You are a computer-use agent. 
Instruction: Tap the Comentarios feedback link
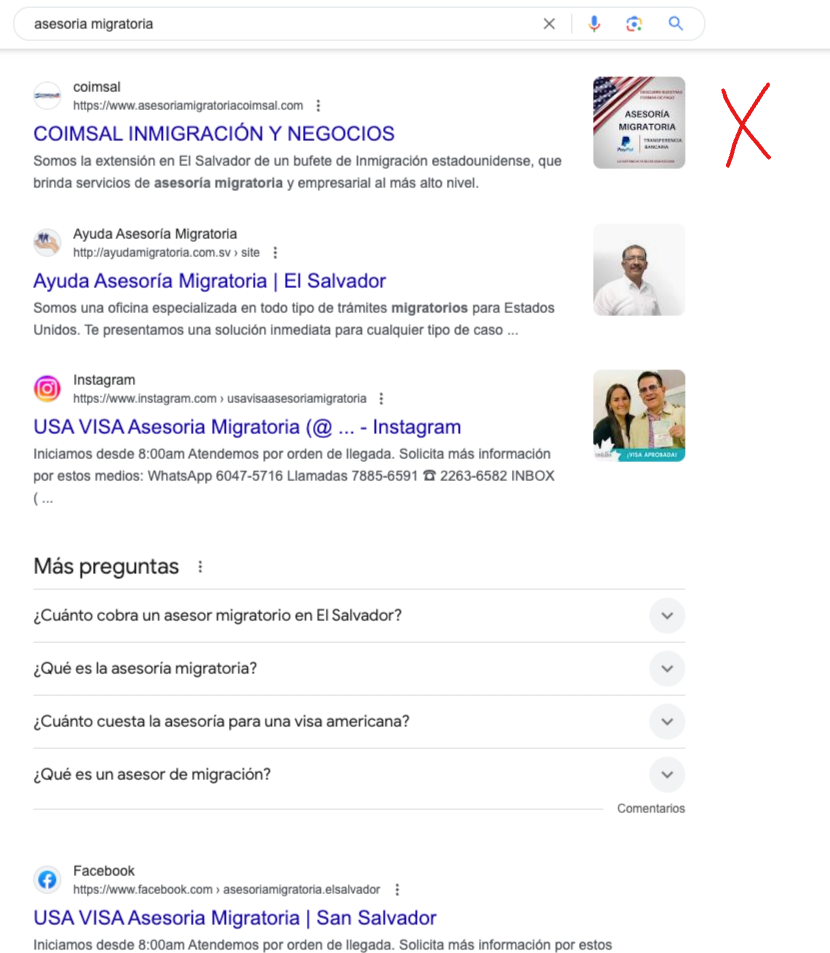pyautogui.click(x=651, y=808)
